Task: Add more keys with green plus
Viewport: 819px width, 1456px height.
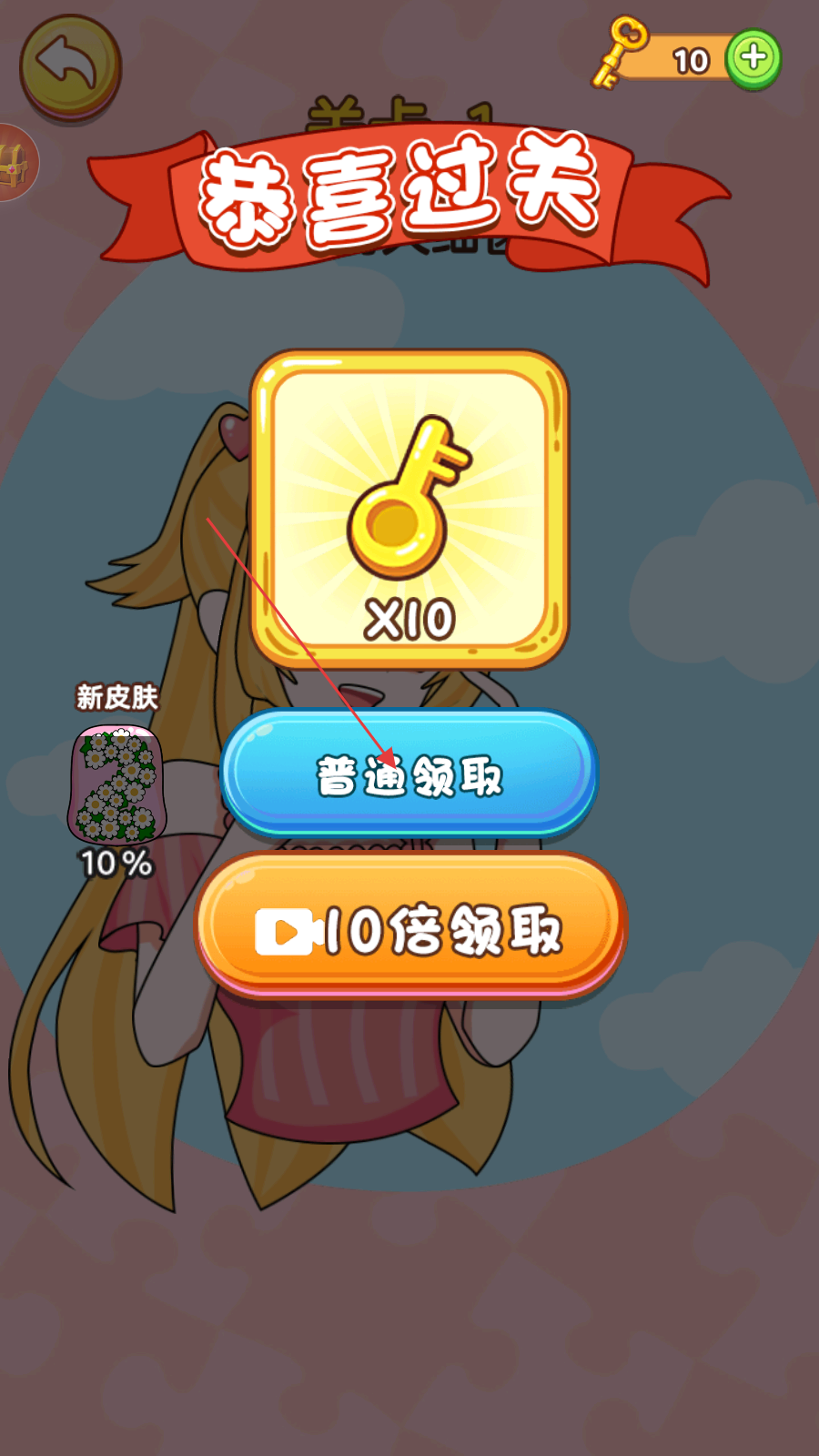Action: coord(753,60)
